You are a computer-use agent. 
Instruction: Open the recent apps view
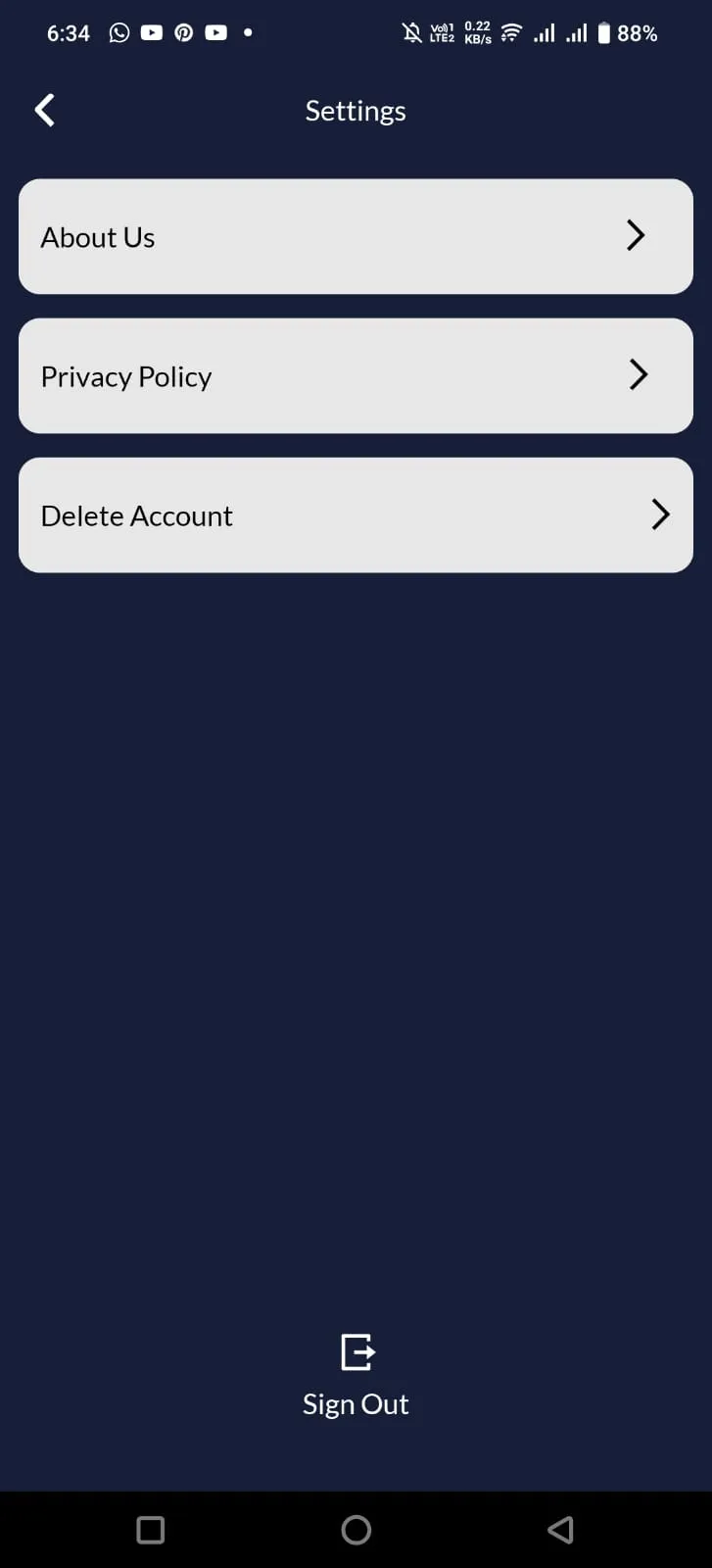tap(151, 1530)
